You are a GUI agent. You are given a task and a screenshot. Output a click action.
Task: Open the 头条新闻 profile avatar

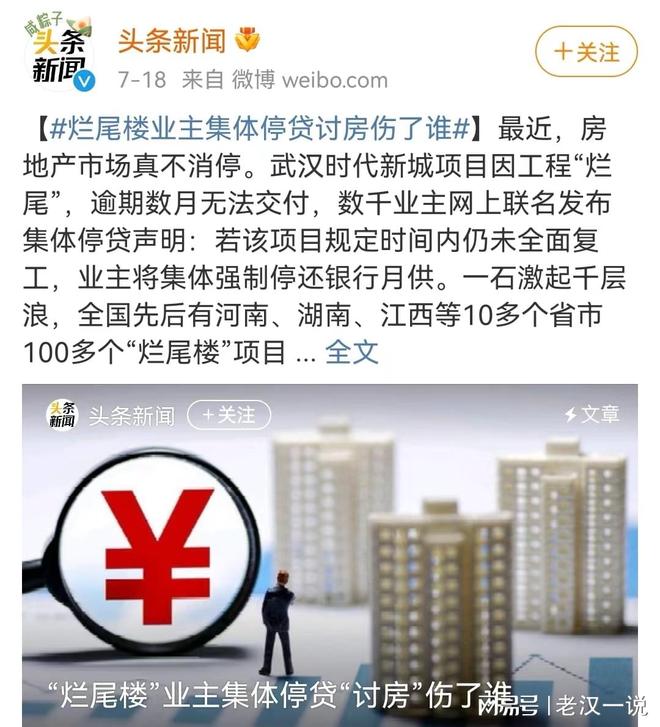(60, 53)
